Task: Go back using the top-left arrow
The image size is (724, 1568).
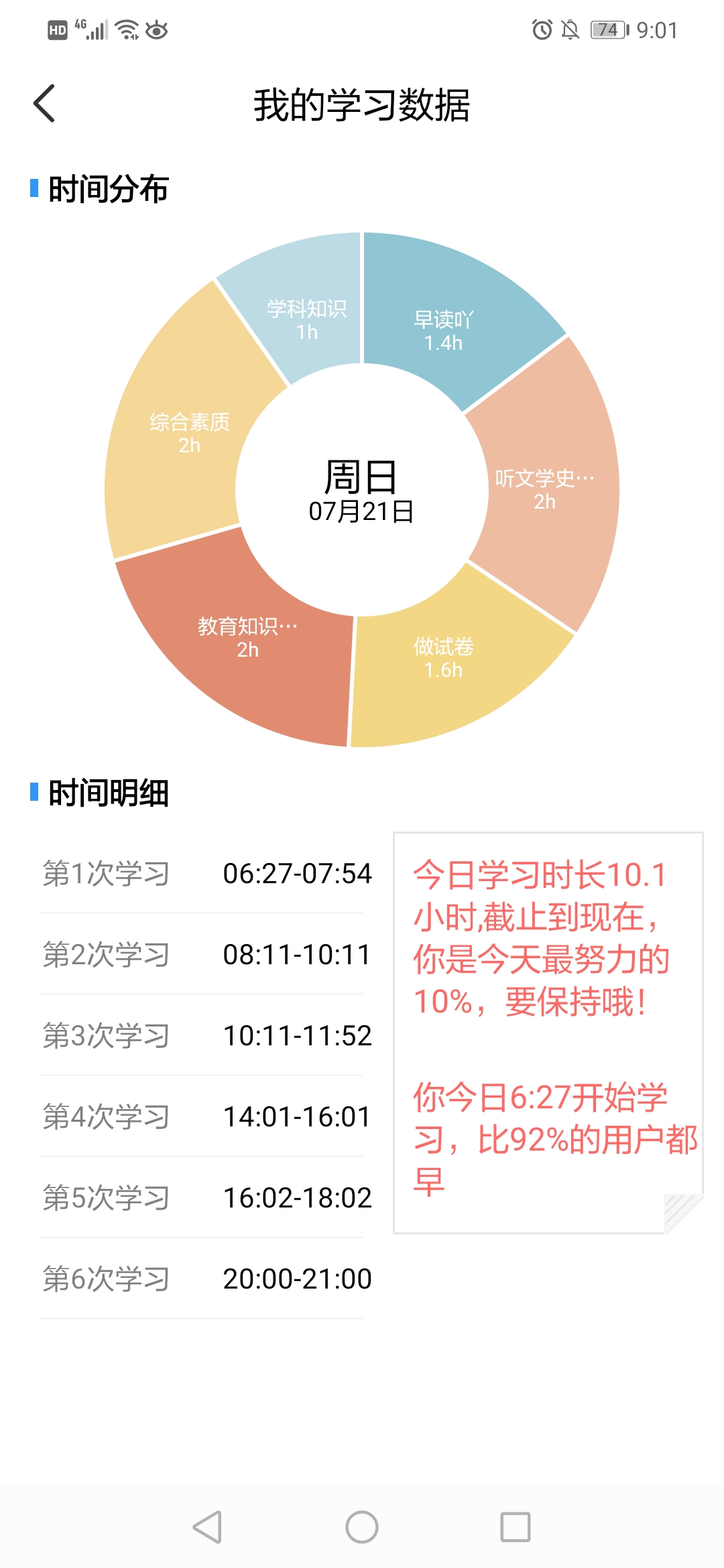Action: coord(44,104)
